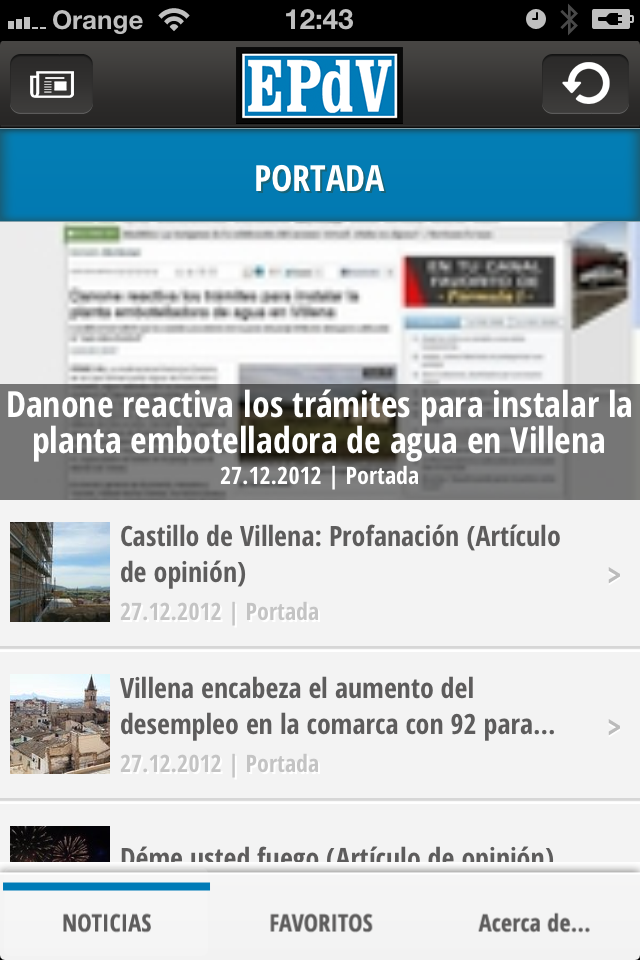640x960 pixels.
Task: Refresh the news feed
Action: 585,85
